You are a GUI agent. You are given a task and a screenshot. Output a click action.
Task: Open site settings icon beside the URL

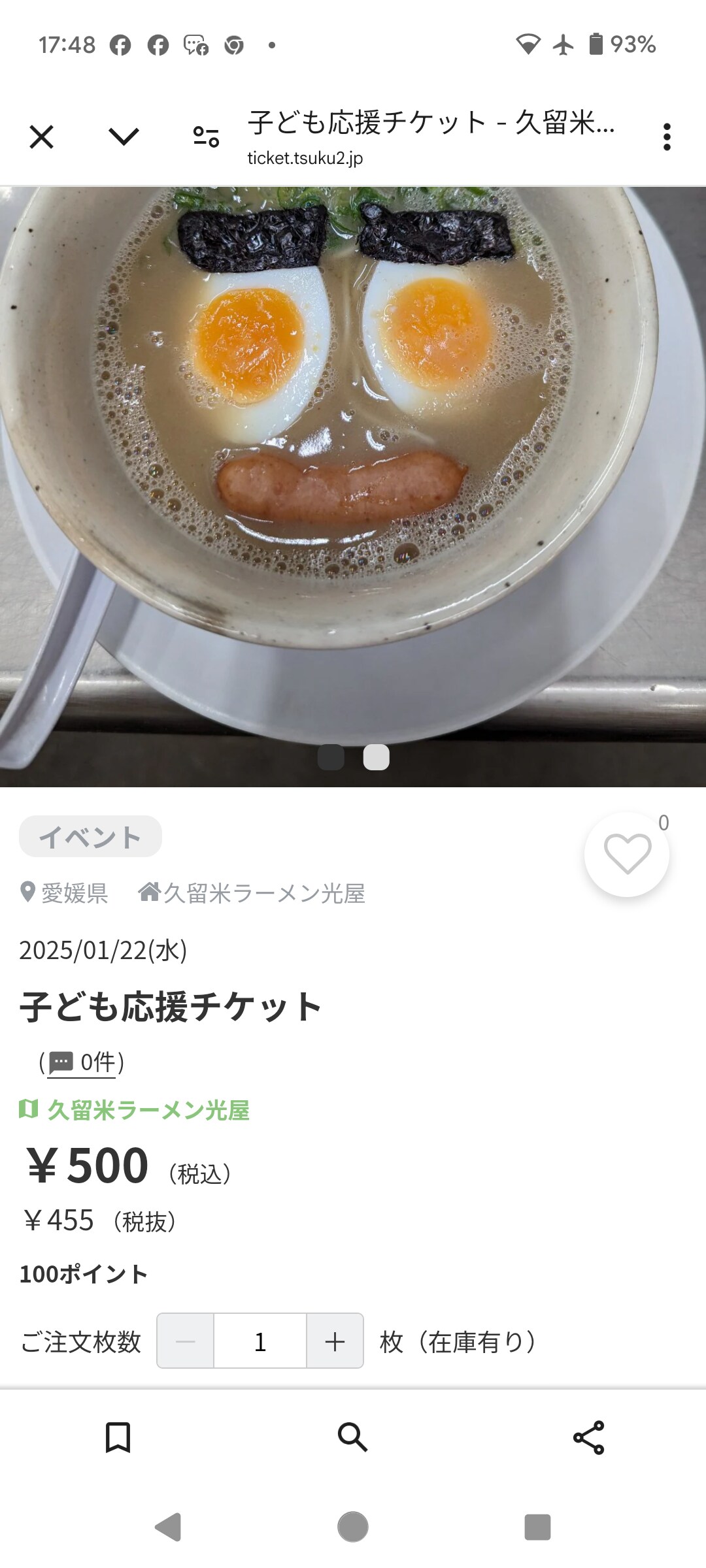click(206, 137)
